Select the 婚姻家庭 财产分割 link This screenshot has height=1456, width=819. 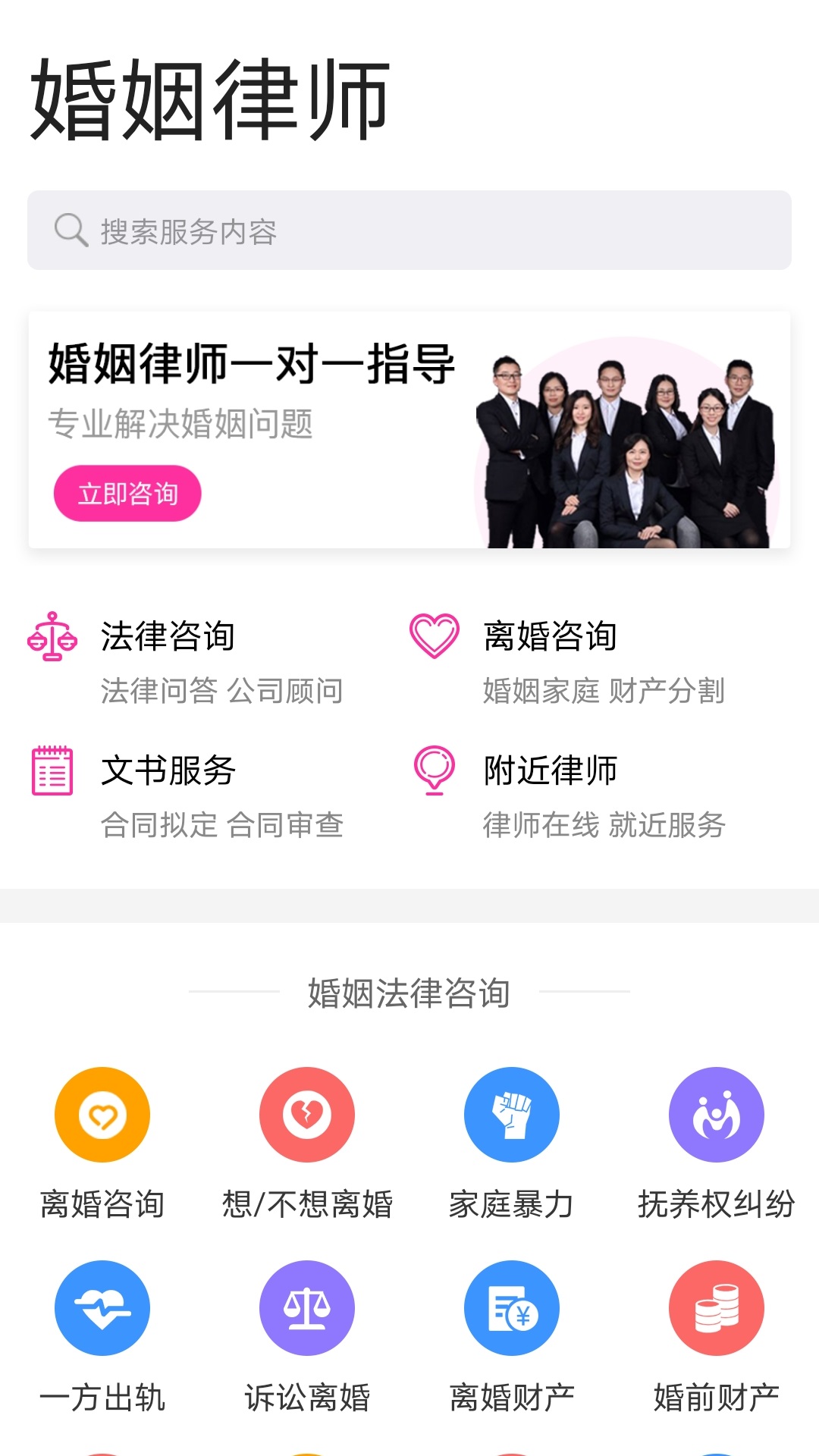pos(604,690)
